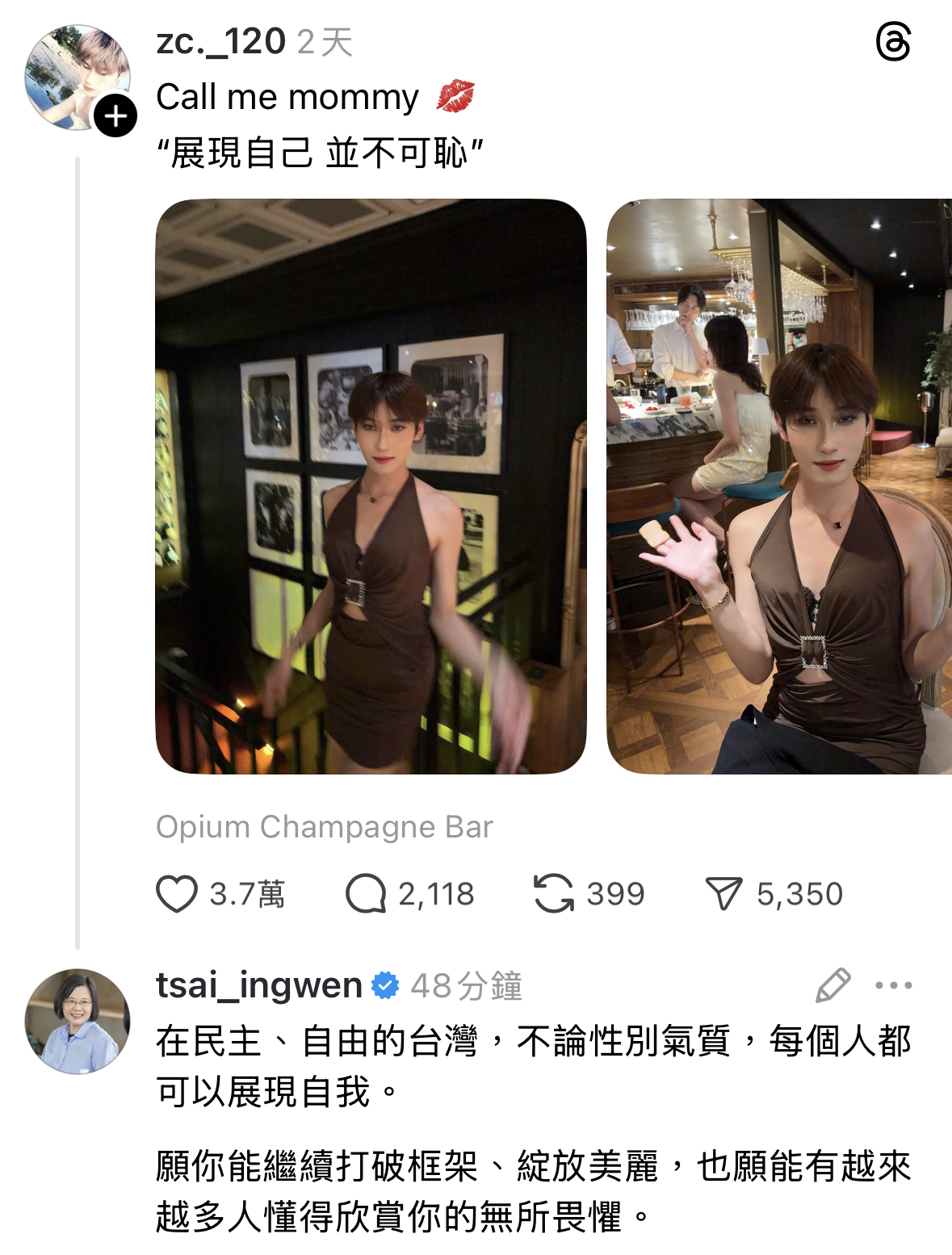Open tsai_ingwen's profile picture
Screen dimensions: 952x1255
pos(78,1021)
